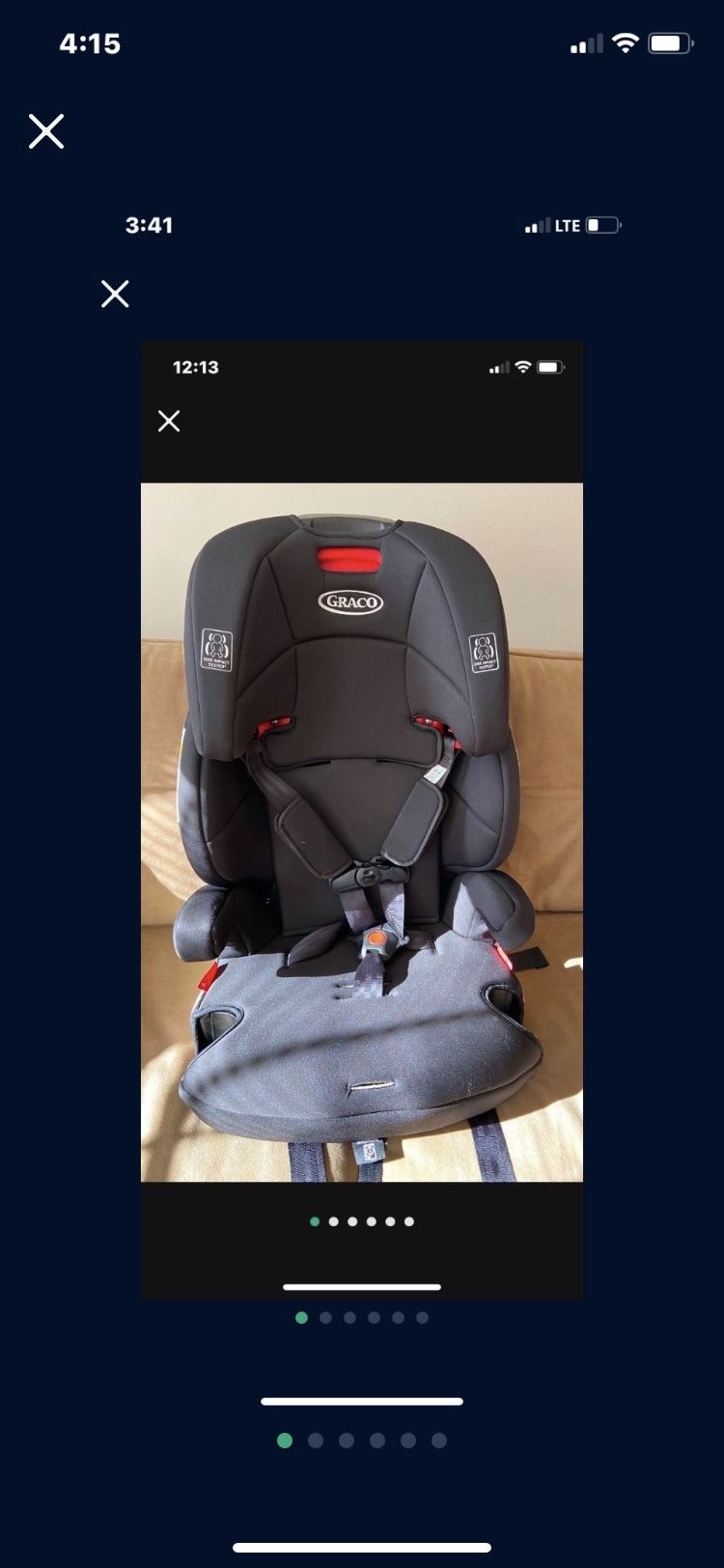The image size is (724, 1568).
Task: Select the last dot in the middle pagination row
Action: coord(422,1317)
